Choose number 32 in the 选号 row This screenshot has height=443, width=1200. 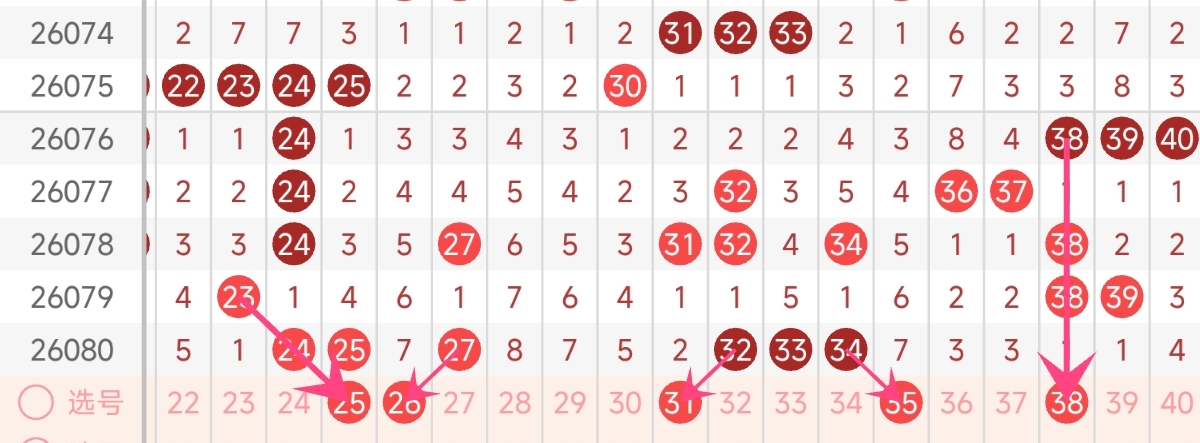pos(735,403)
